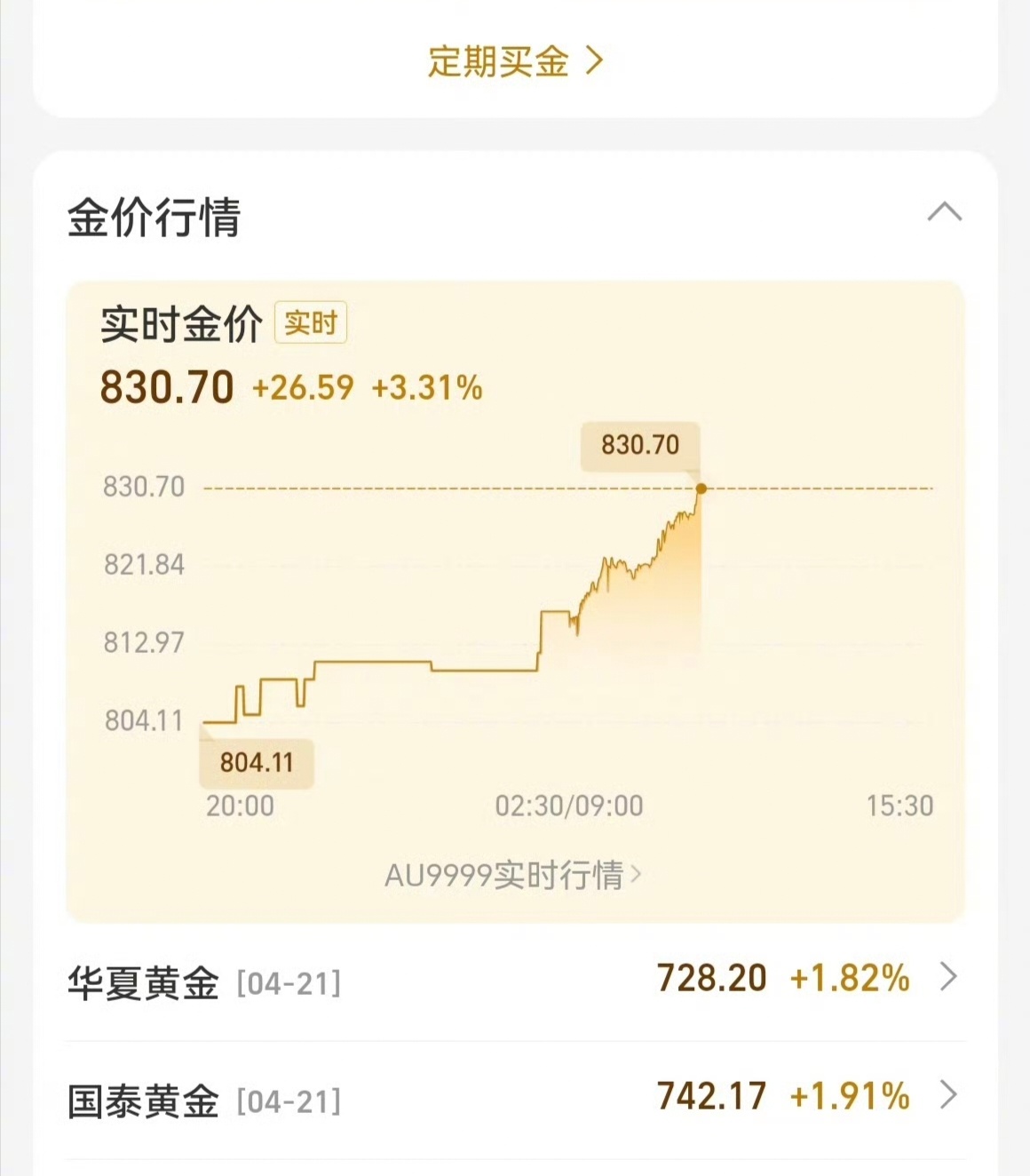Viewport: 1030px width, 1176px height.
Task: Tap the 实时金价 title label
Action: click(x=182, y=325)
